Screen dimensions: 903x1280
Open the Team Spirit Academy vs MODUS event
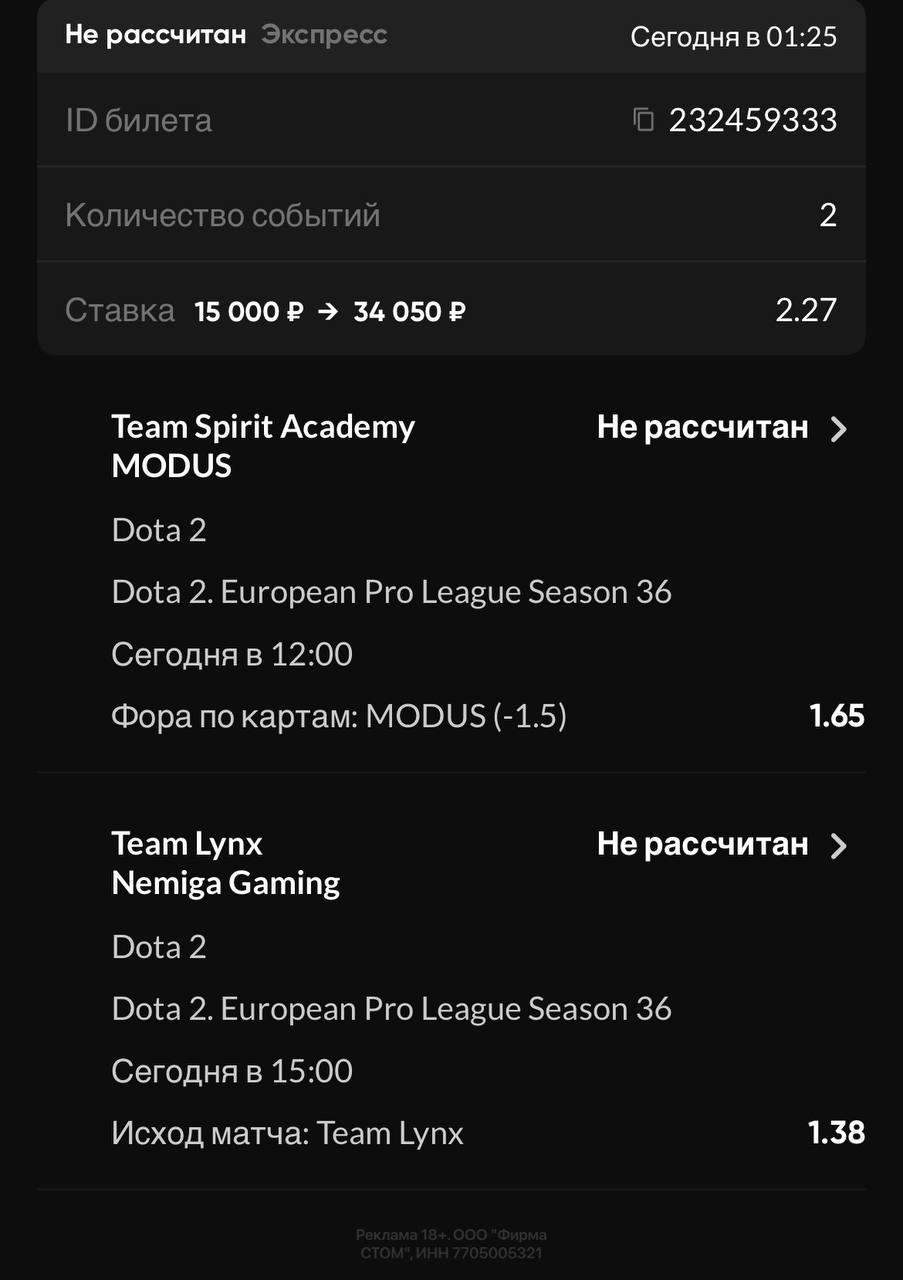click(x=838, y=430)
